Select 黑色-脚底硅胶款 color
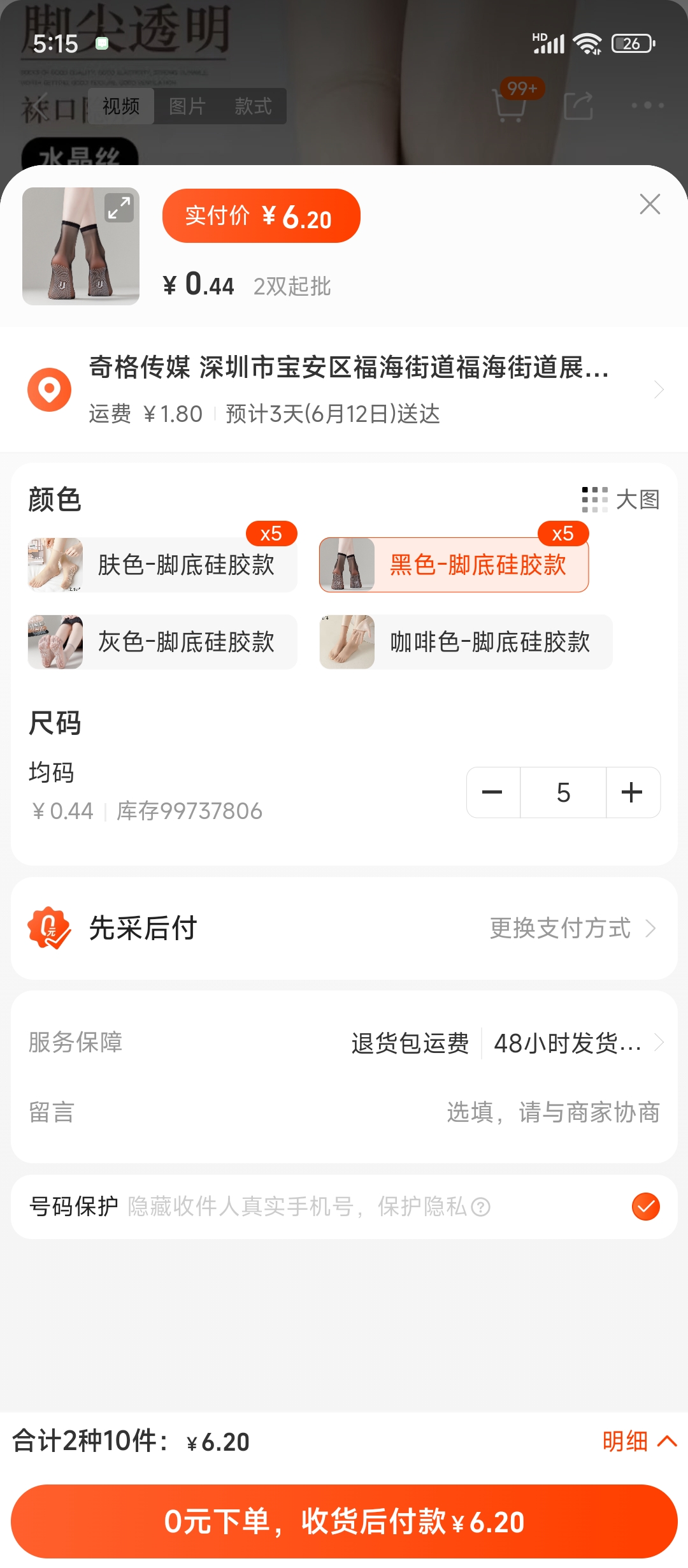 (x=454, y=565)
